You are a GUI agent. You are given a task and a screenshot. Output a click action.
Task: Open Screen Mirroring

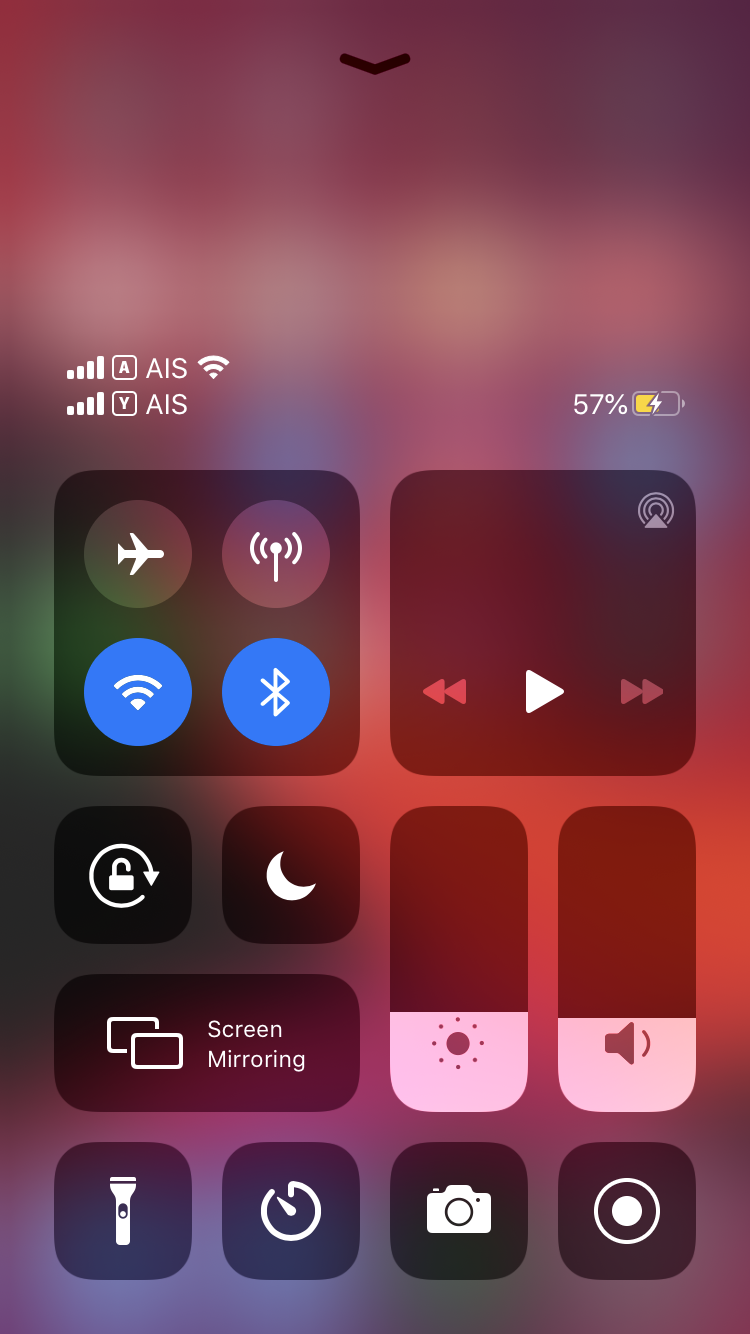pyautogui.click(x=207, y=1043)
